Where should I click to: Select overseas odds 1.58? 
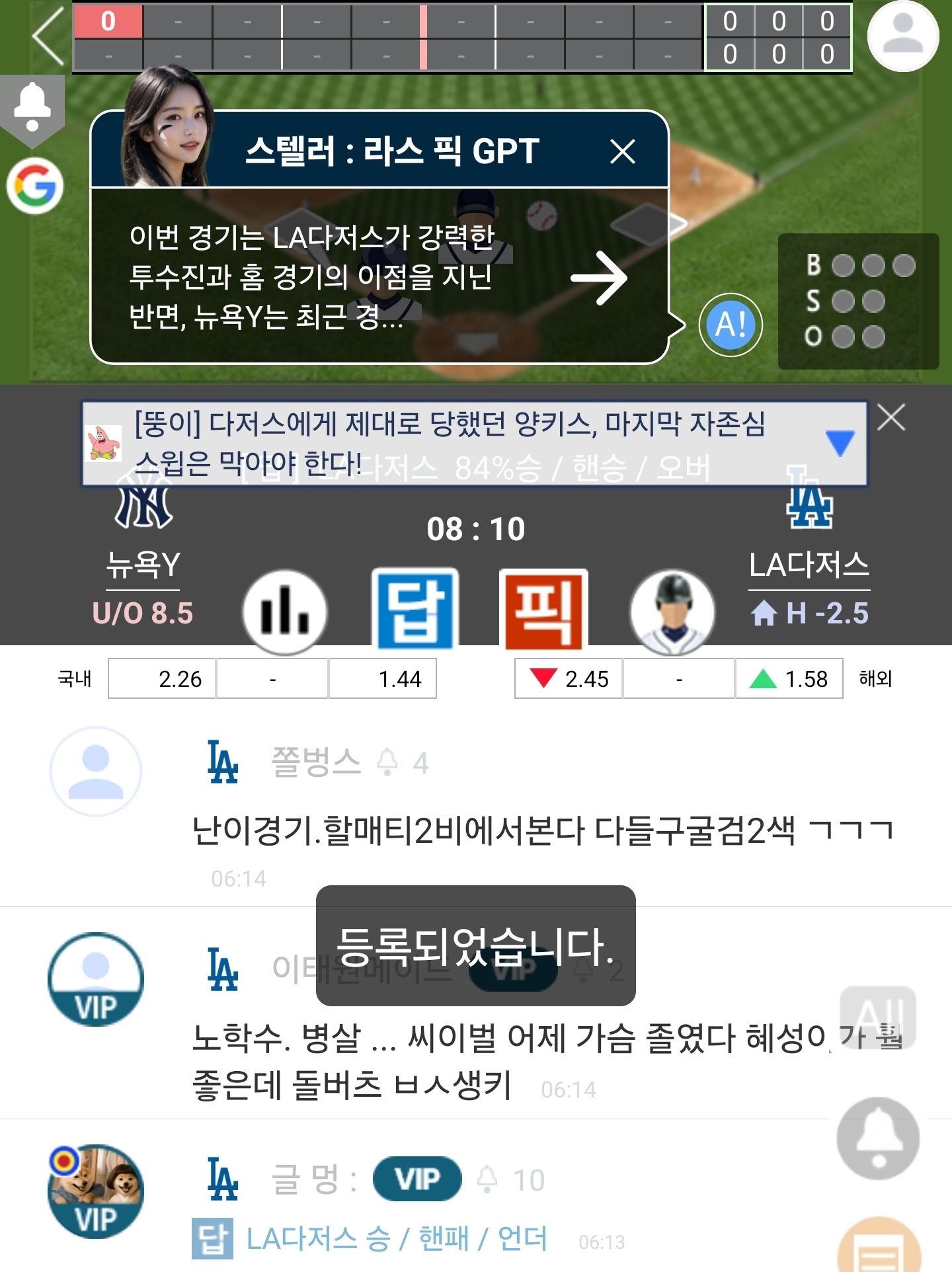click(x=789, y=678)
